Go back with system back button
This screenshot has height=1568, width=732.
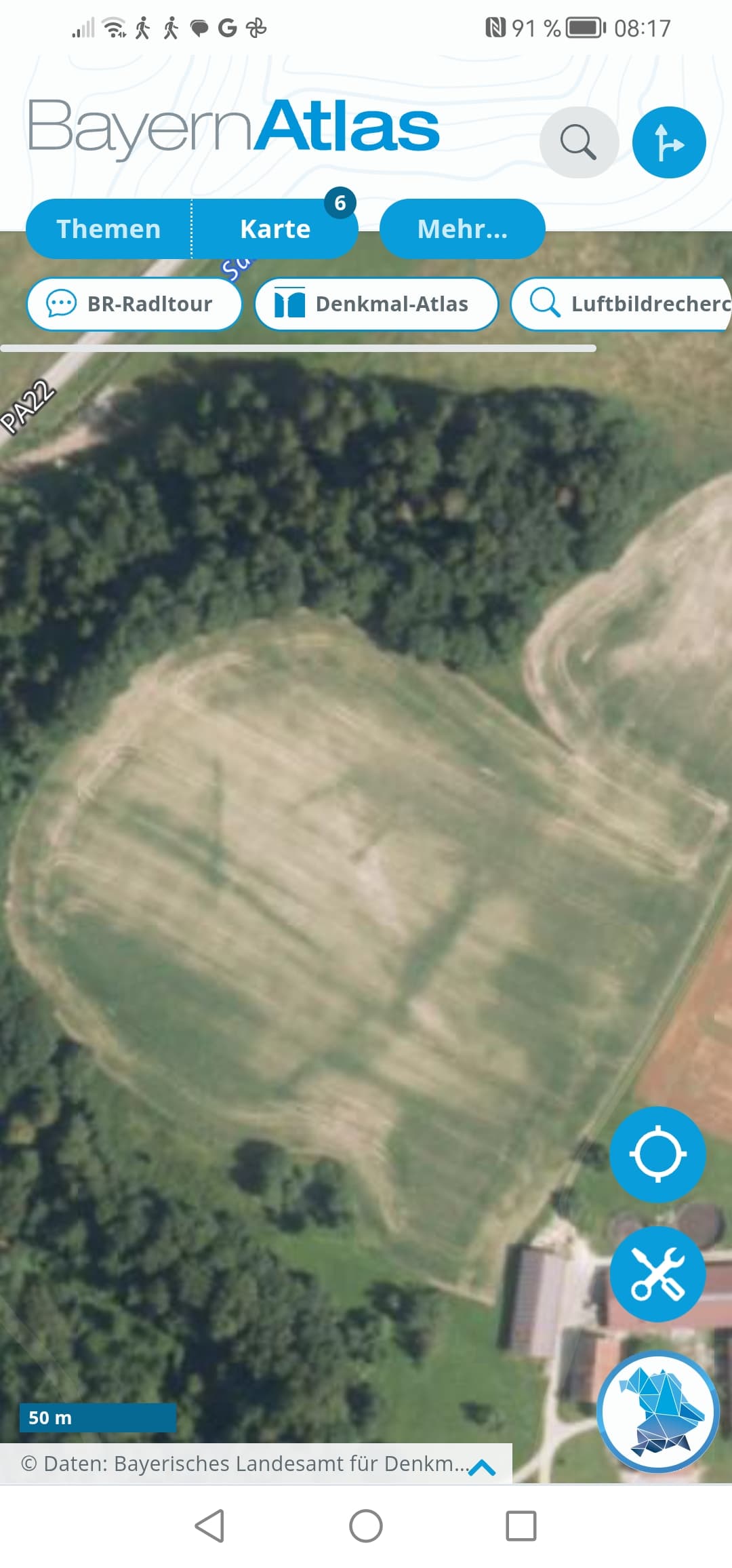pyautogui.click(x=209, y=1526)
